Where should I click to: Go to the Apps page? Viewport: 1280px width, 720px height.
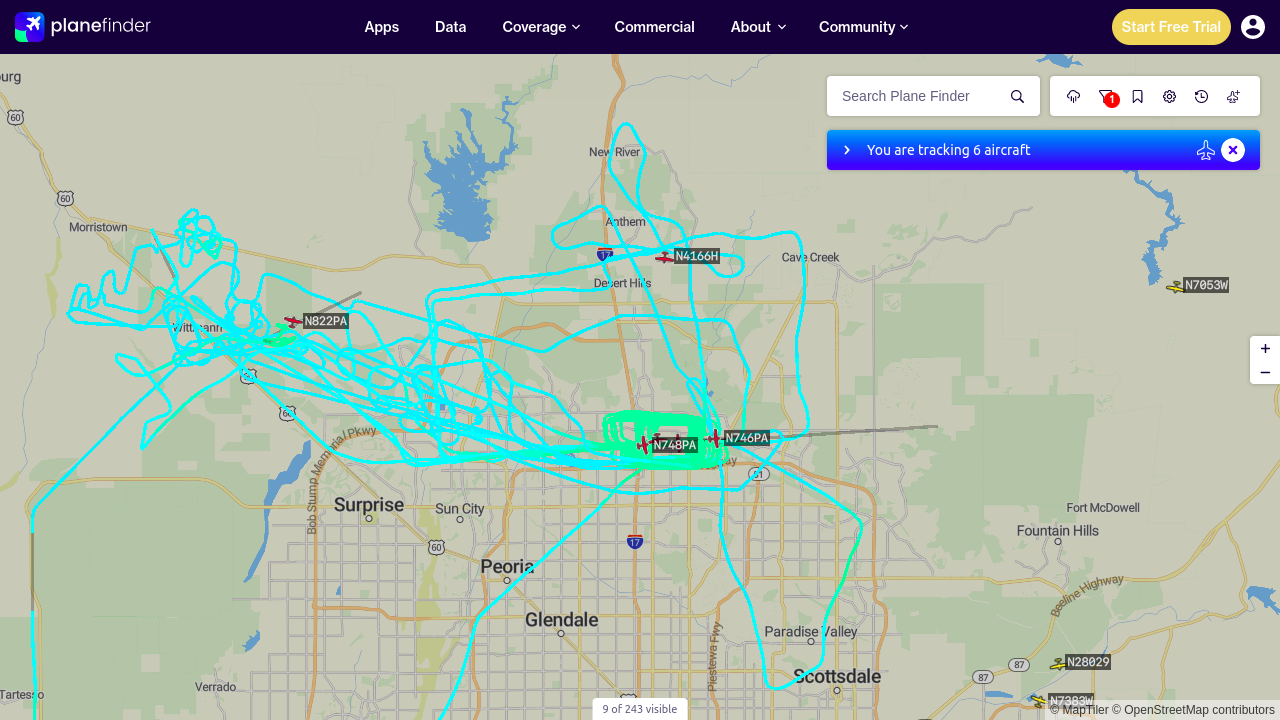382,27
